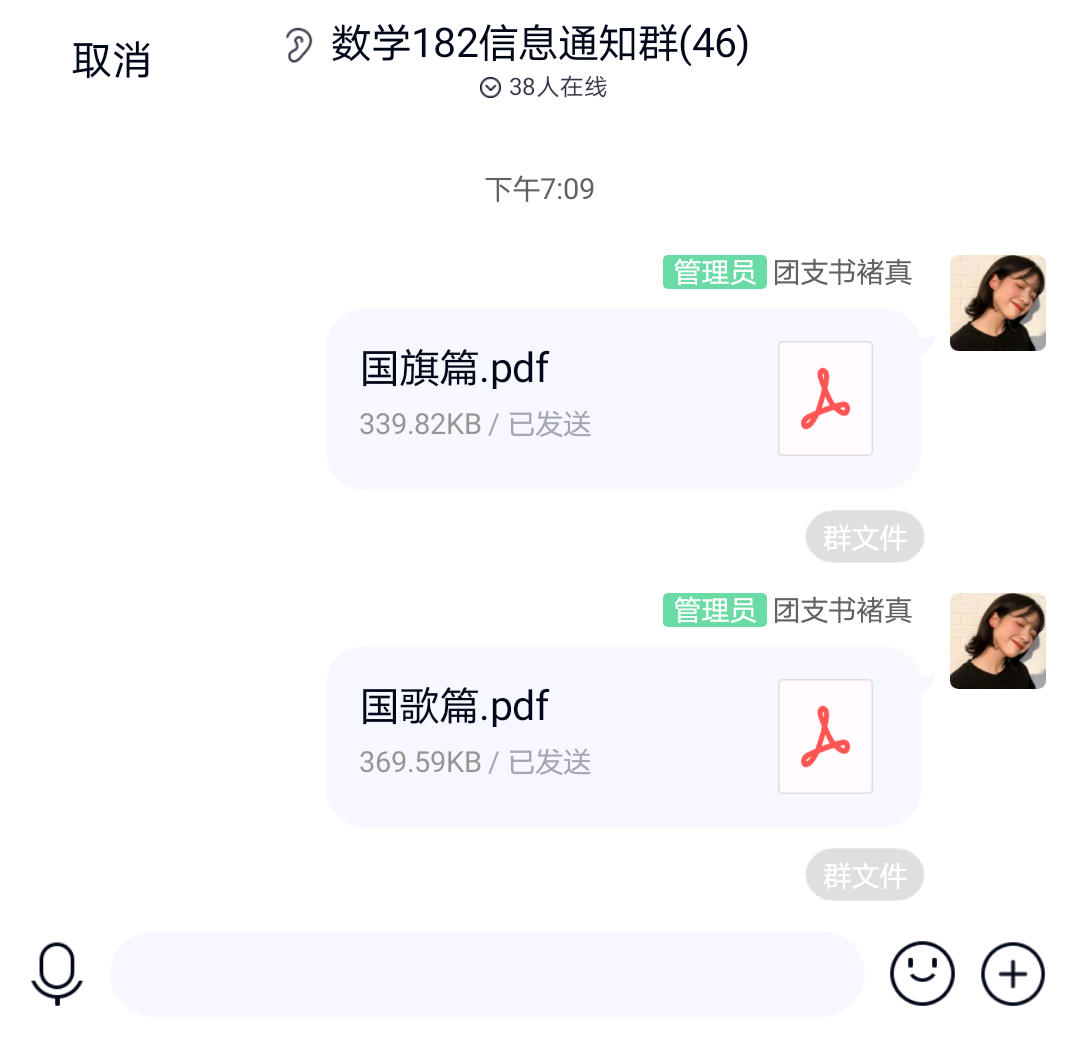1080x1041 pixels.
Task: Open the 国旗篇.pdf file
Action: coord(622,398)
